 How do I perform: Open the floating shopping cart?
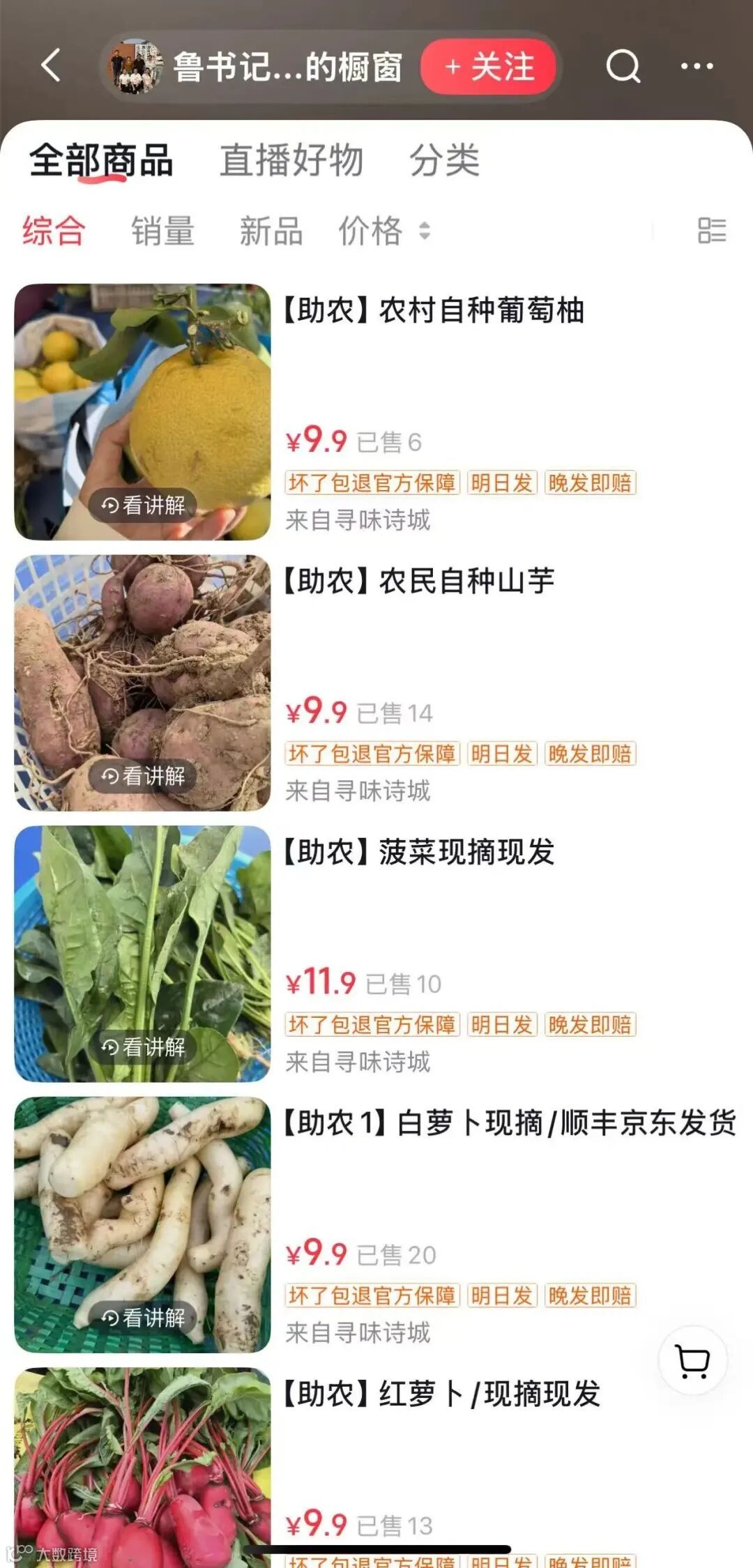[693, 1361]
